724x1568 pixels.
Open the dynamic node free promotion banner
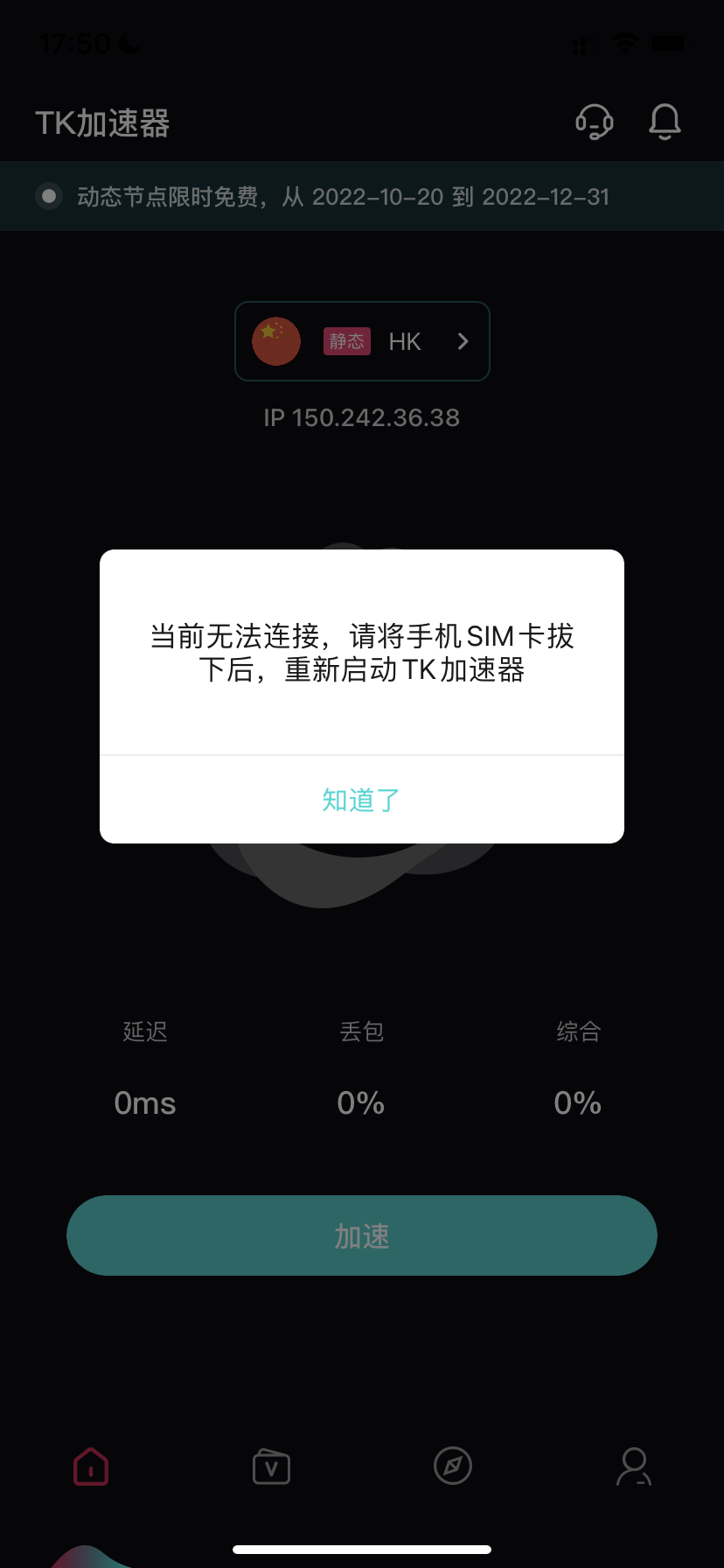point(362,196)
